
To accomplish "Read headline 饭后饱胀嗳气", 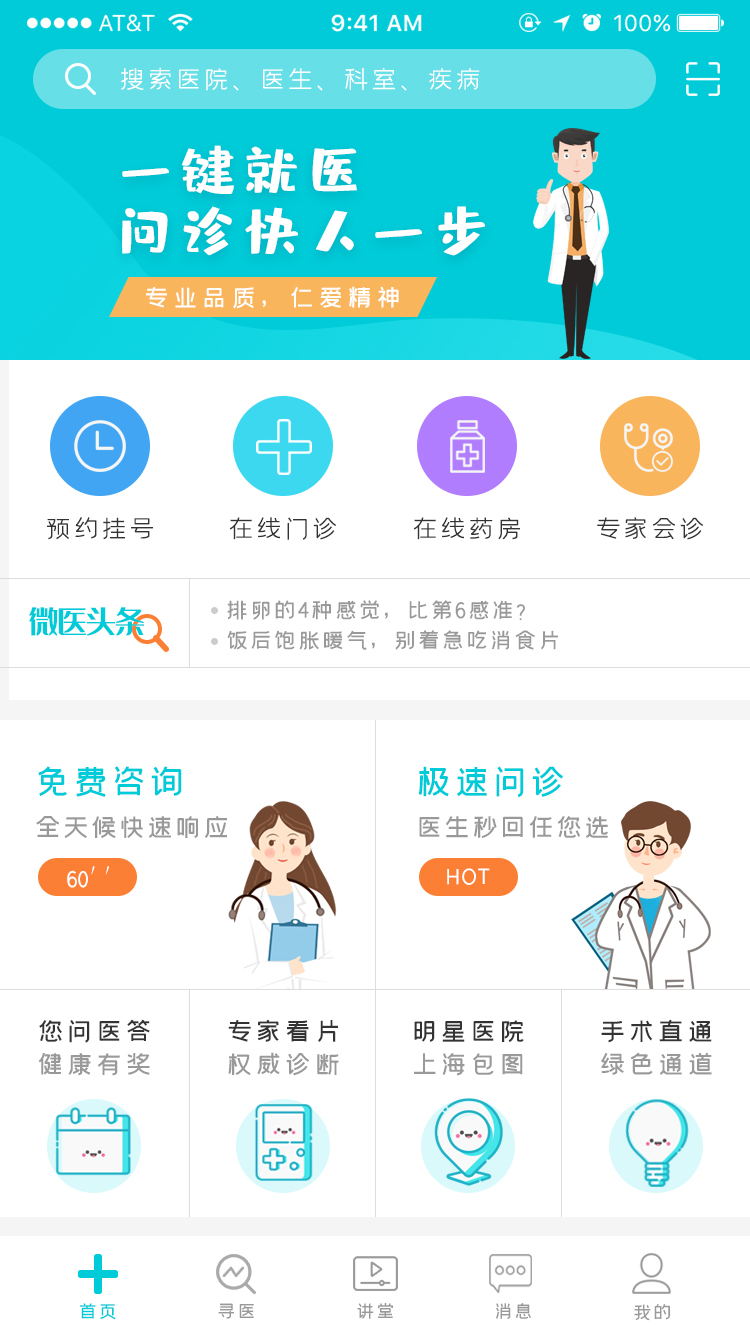I will coord(393,640).
